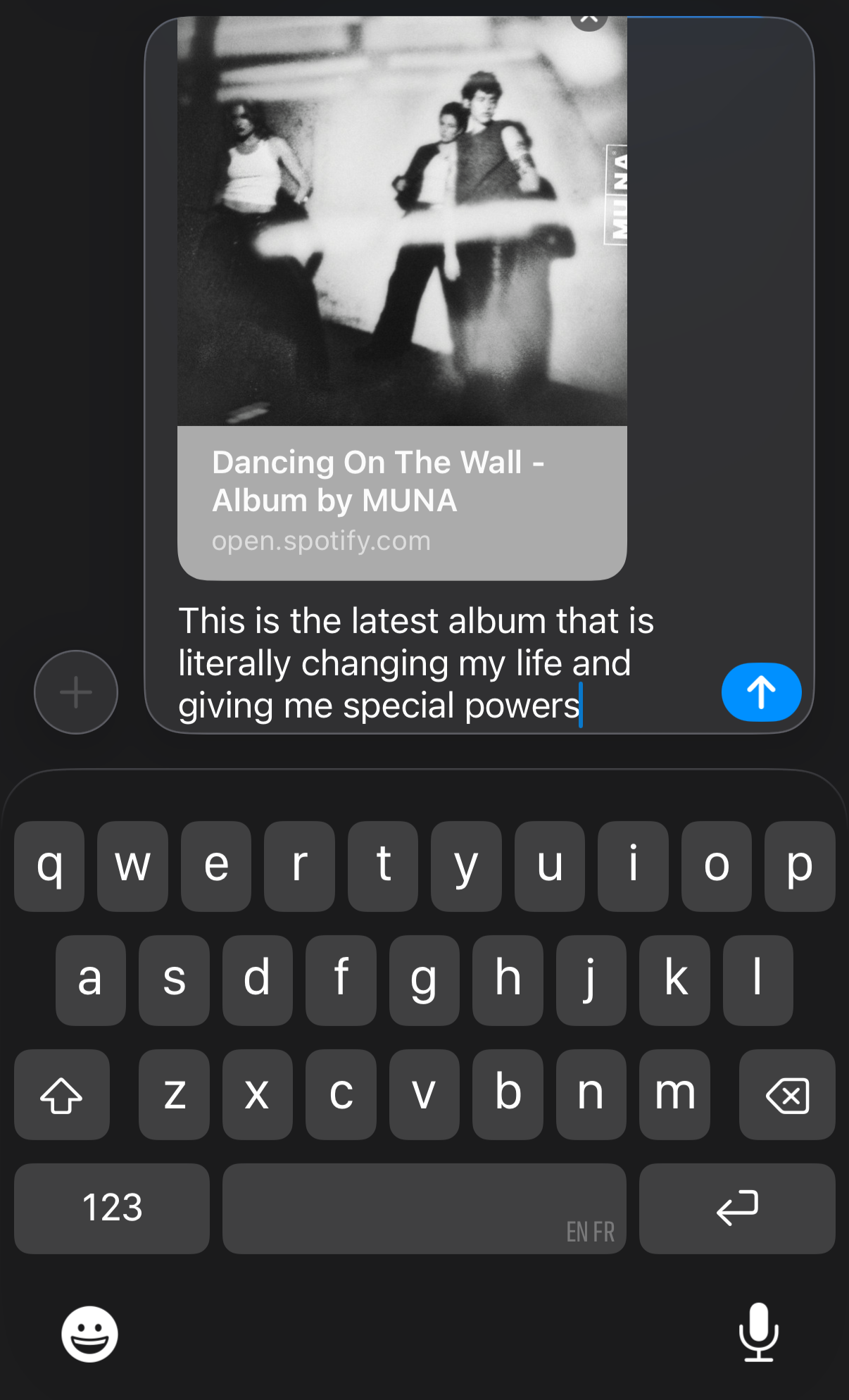The width and height of the screenshot is (849, 1400).
Task: Remove the Spotify link preview attachment
Action: pyautogui.click(x=589, y=18)
